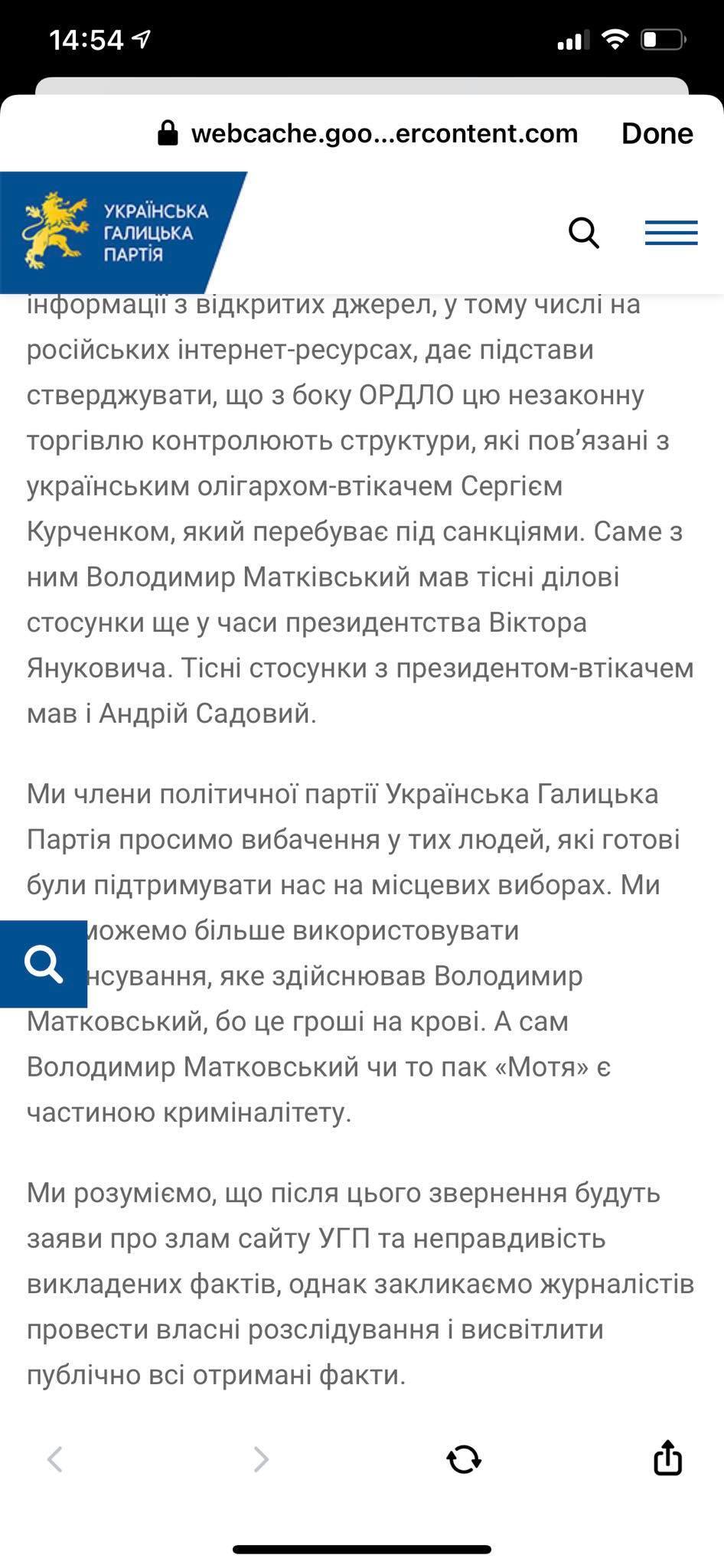Share this page

[667, 1457]
